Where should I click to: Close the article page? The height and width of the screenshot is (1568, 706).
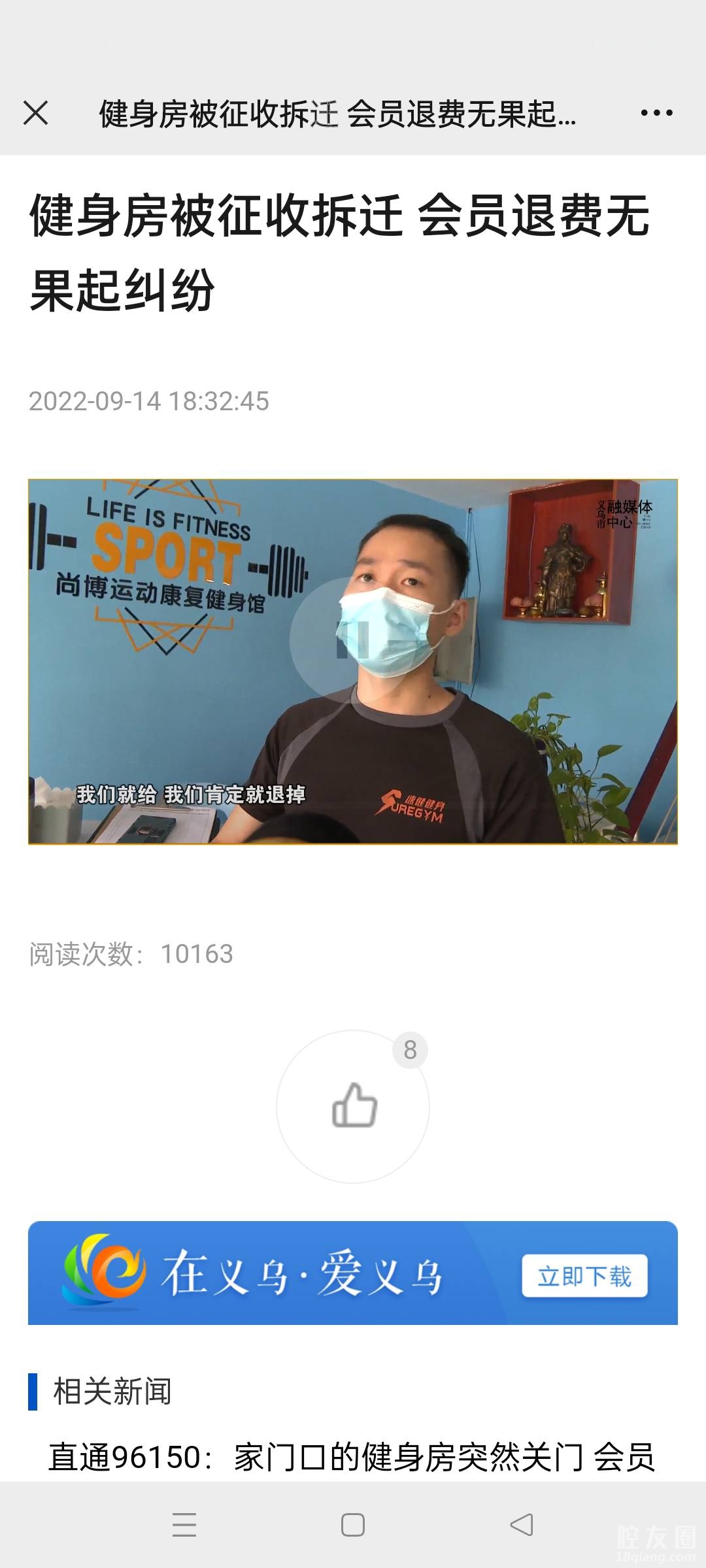36,113
